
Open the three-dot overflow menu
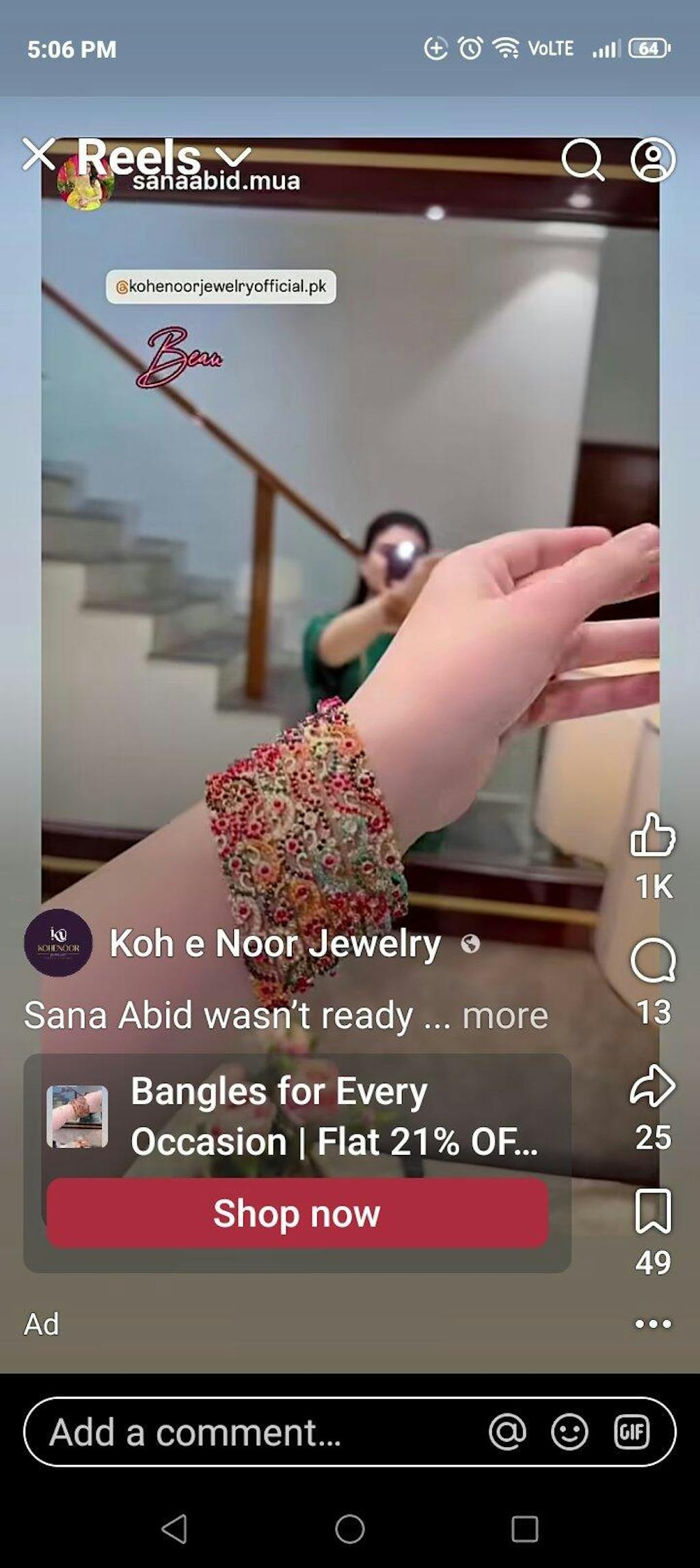pyautogui.click(x=653, y=1324)
